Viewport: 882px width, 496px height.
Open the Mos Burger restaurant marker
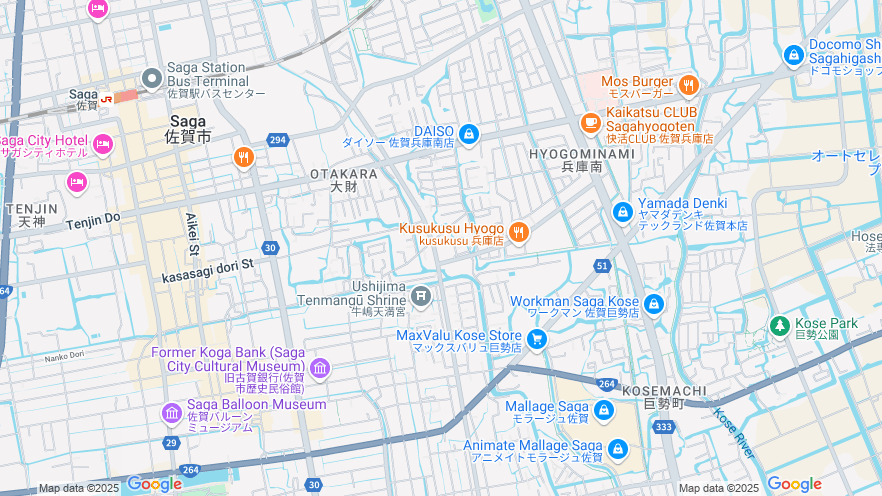coord(688,84)
